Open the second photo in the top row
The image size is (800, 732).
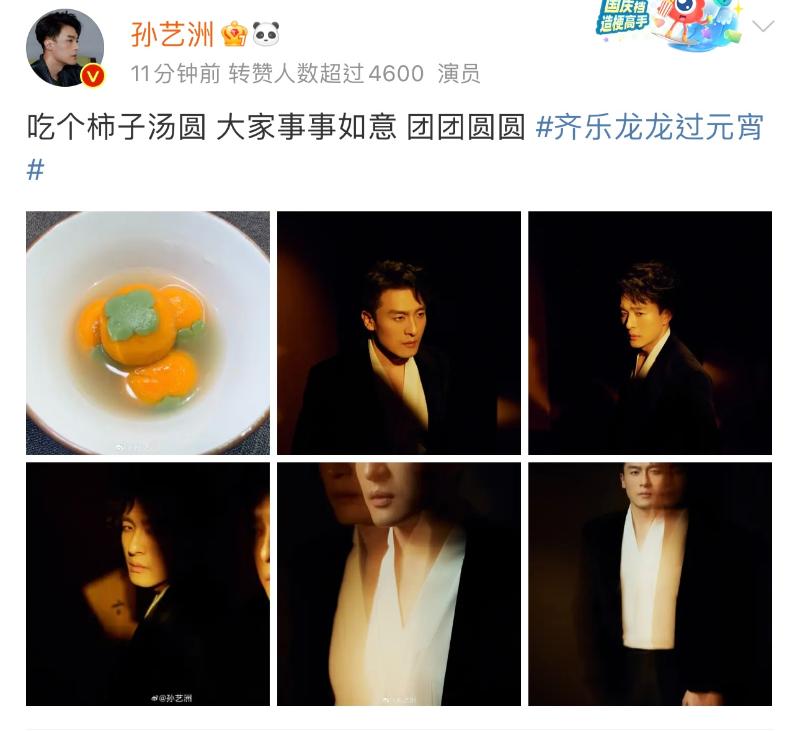coord(399,333)
